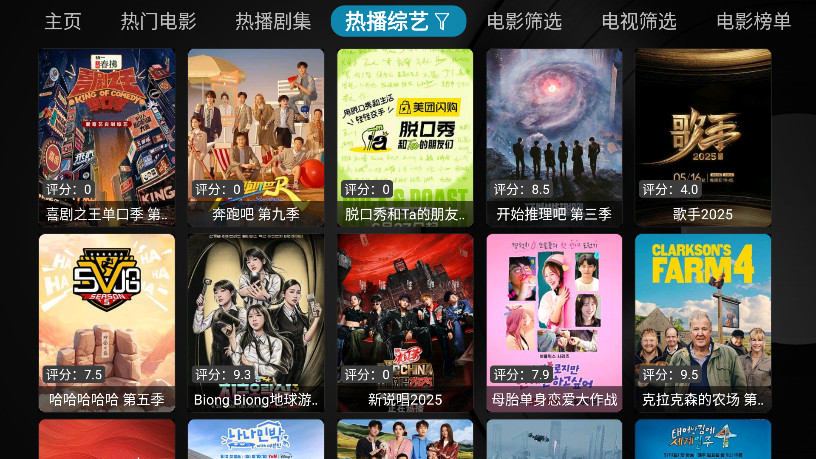Go to the 热播剧集 tab
The image size is (816, 459).
tap(273, 21)
